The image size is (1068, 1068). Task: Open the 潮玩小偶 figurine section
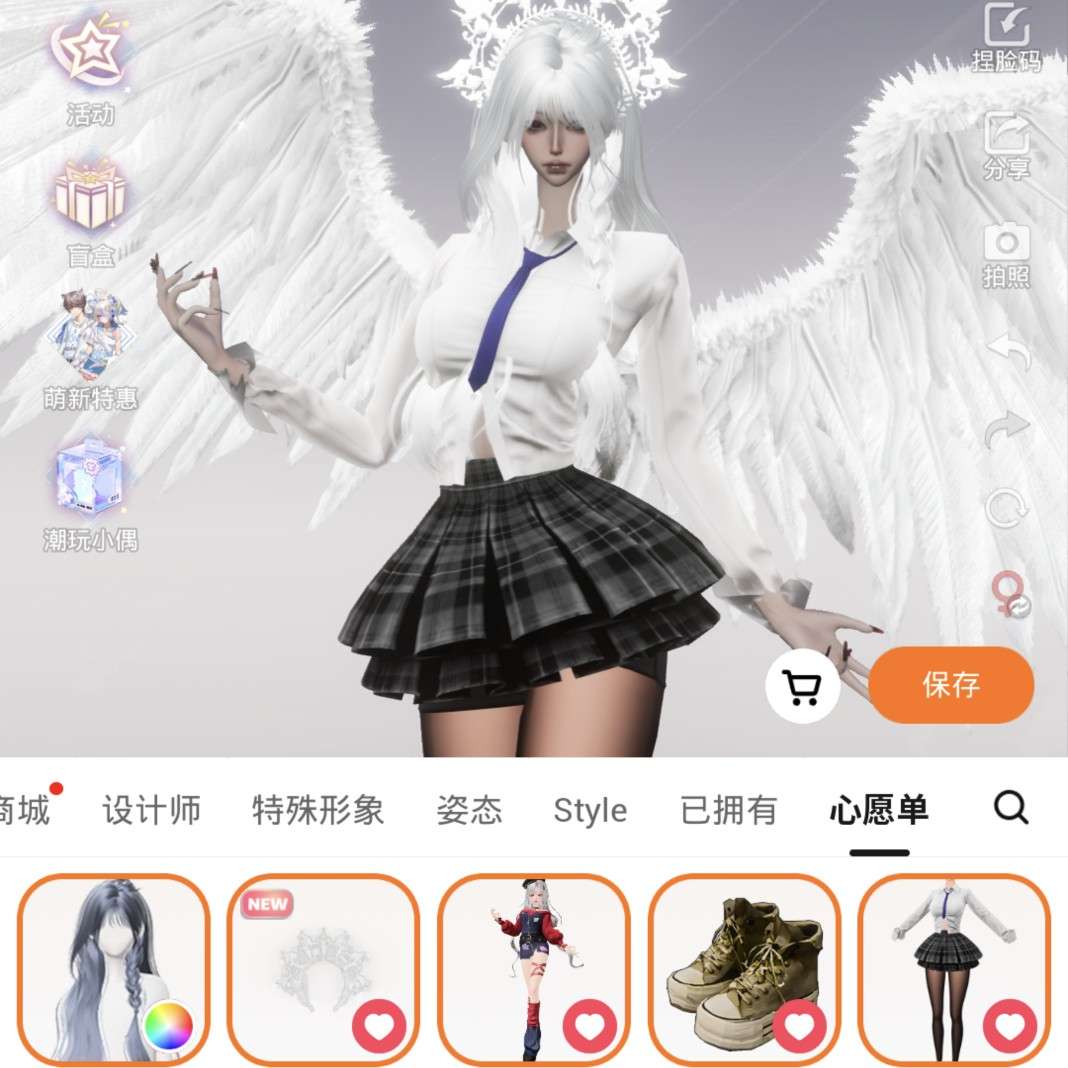pos(90,492)
